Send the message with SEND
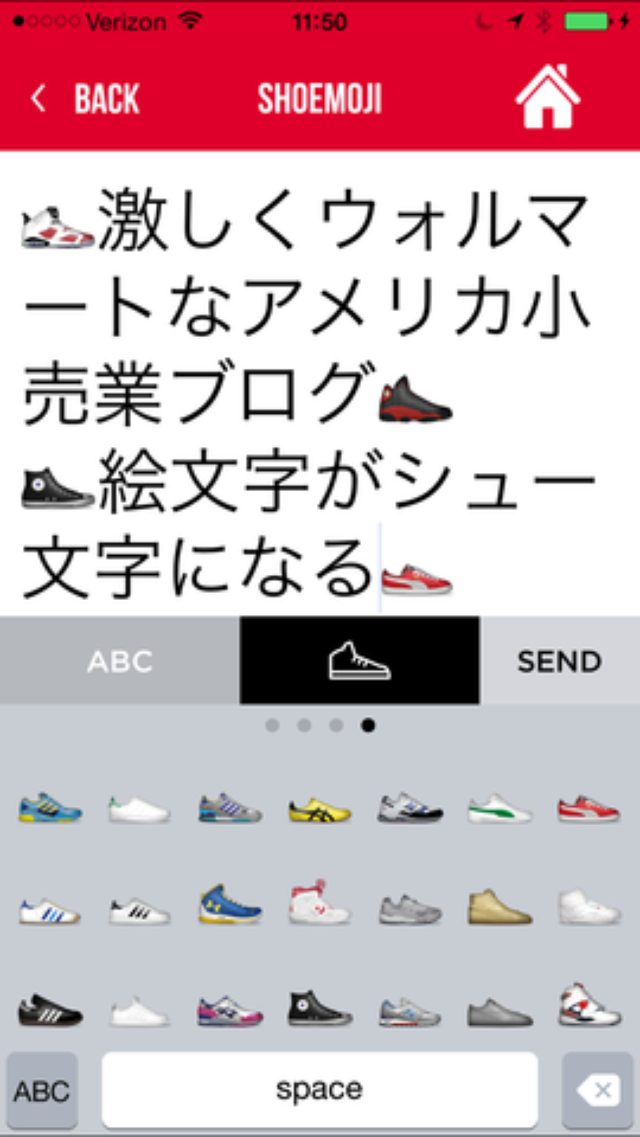This screenshot has width=640, height=1137. pos(559,661)
